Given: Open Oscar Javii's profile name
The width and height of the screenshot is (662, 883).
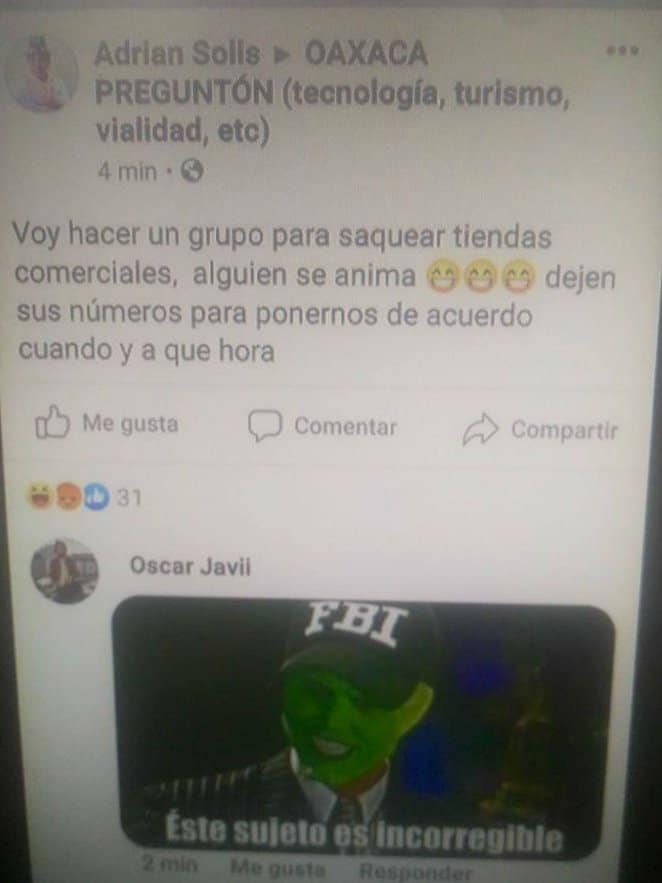Looking at the screenshot, I should point(190,567).
